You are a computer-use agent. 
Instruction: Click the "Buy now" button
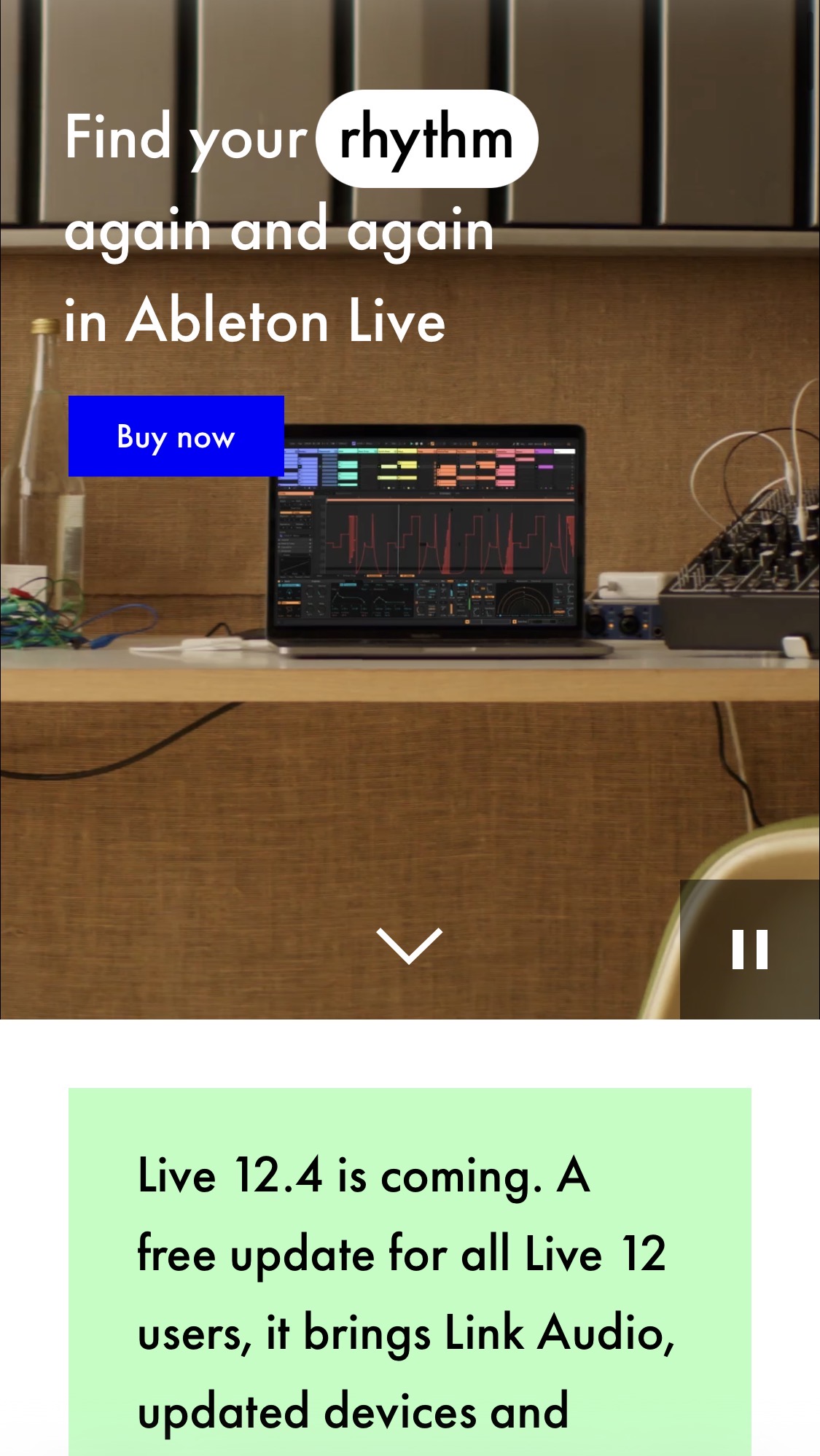174,437
